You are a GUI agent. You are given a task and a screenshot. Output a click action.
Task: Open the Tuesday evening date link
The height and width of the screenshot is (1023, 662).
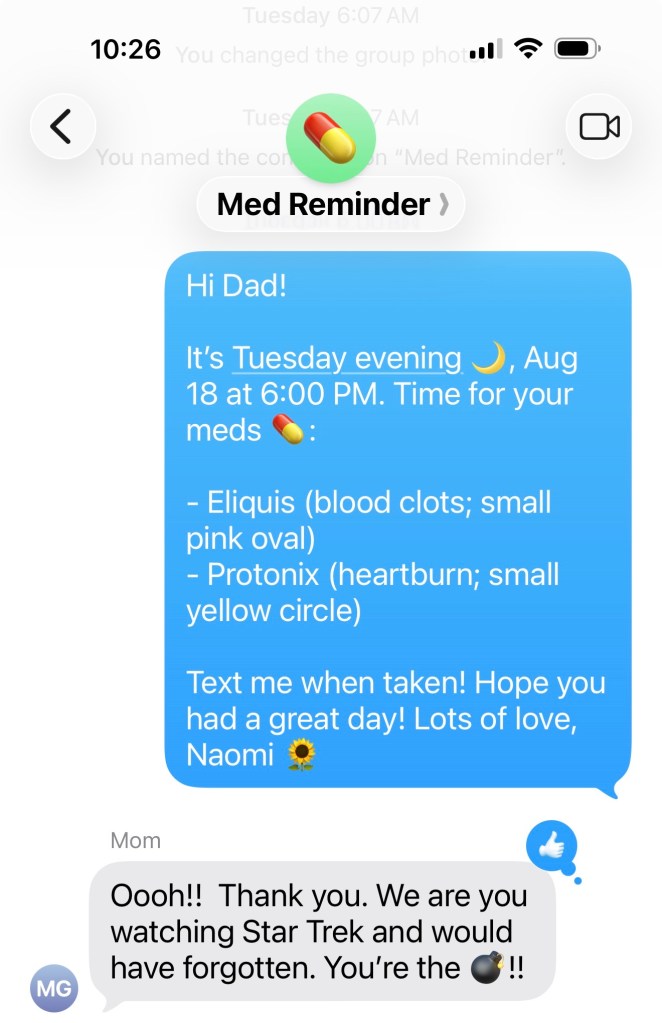(x=347, y=358)
